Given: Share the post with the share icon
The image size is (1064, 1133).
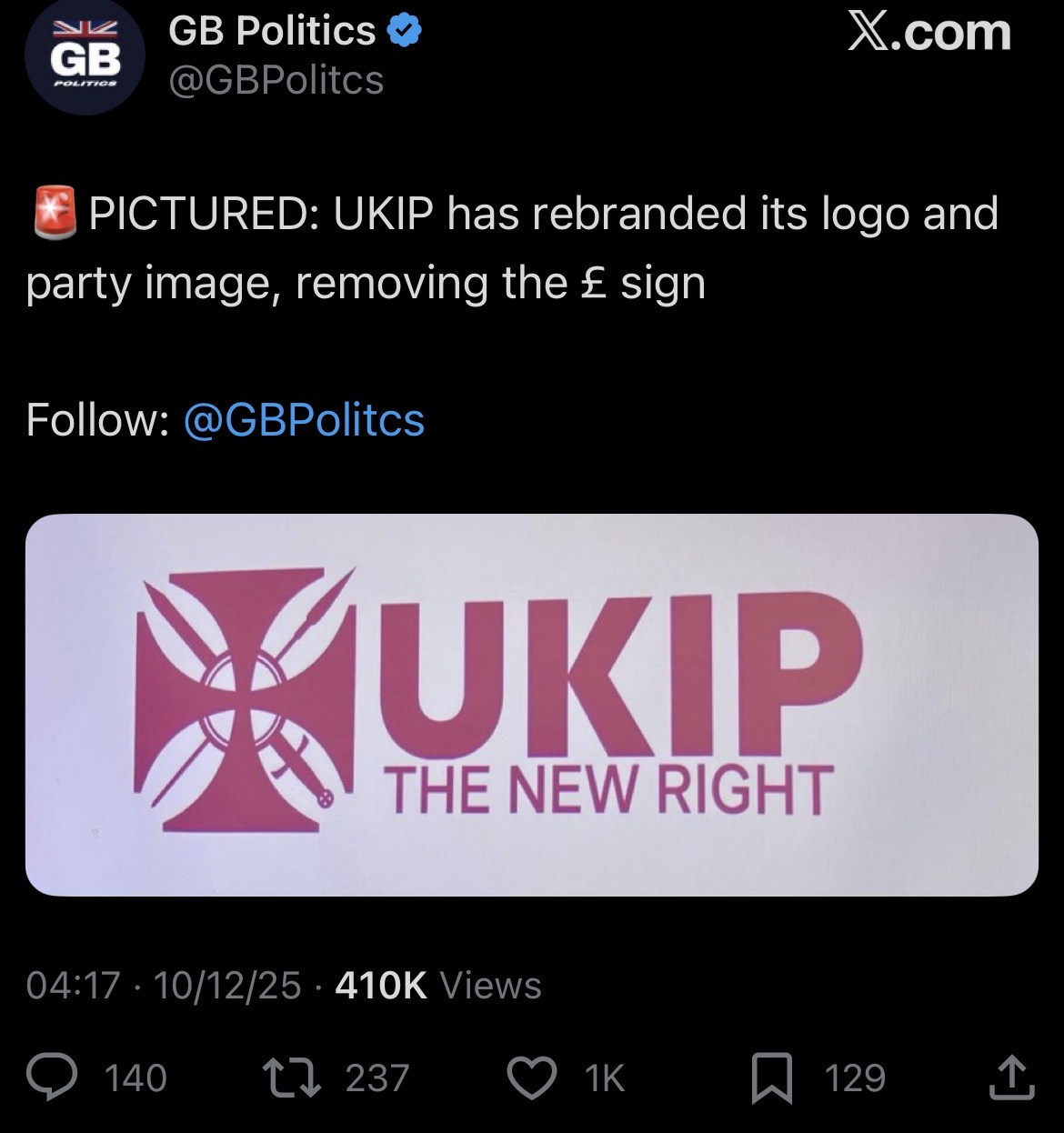Looking at the screenshot, I should coord(1011,1078).
